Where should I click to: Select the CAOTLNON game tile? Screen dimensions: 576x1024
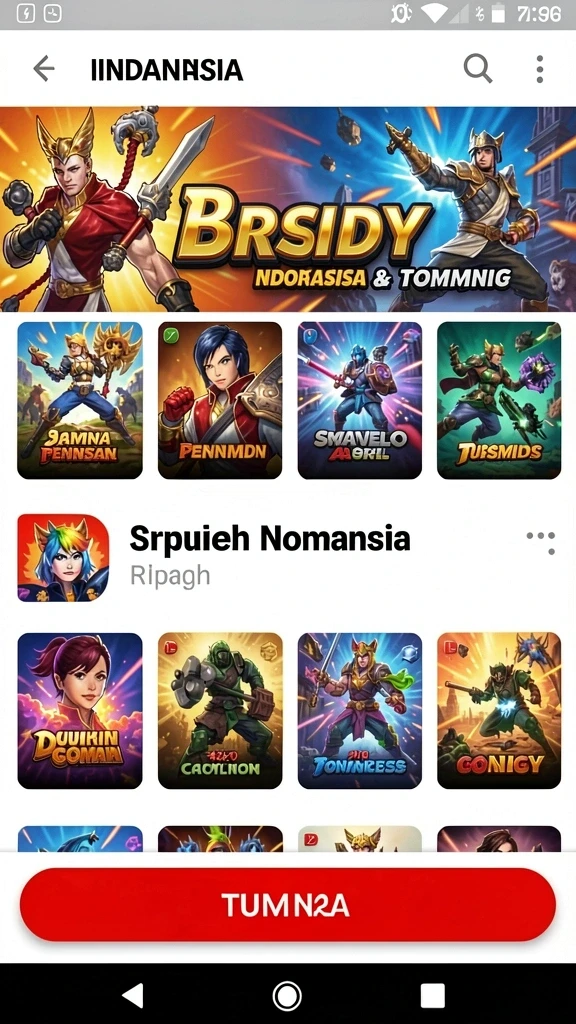click(220, 711)
